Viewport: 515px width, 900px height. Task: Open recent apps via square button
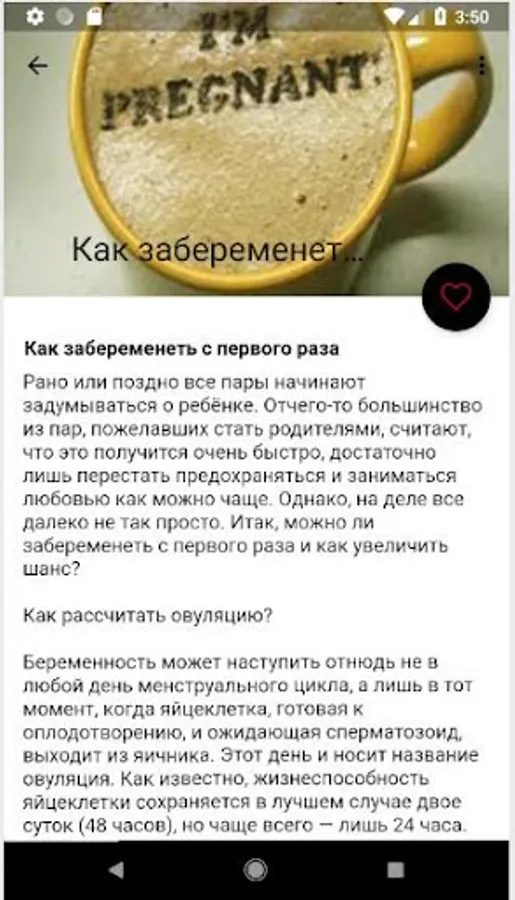click(x=396, y=870)
